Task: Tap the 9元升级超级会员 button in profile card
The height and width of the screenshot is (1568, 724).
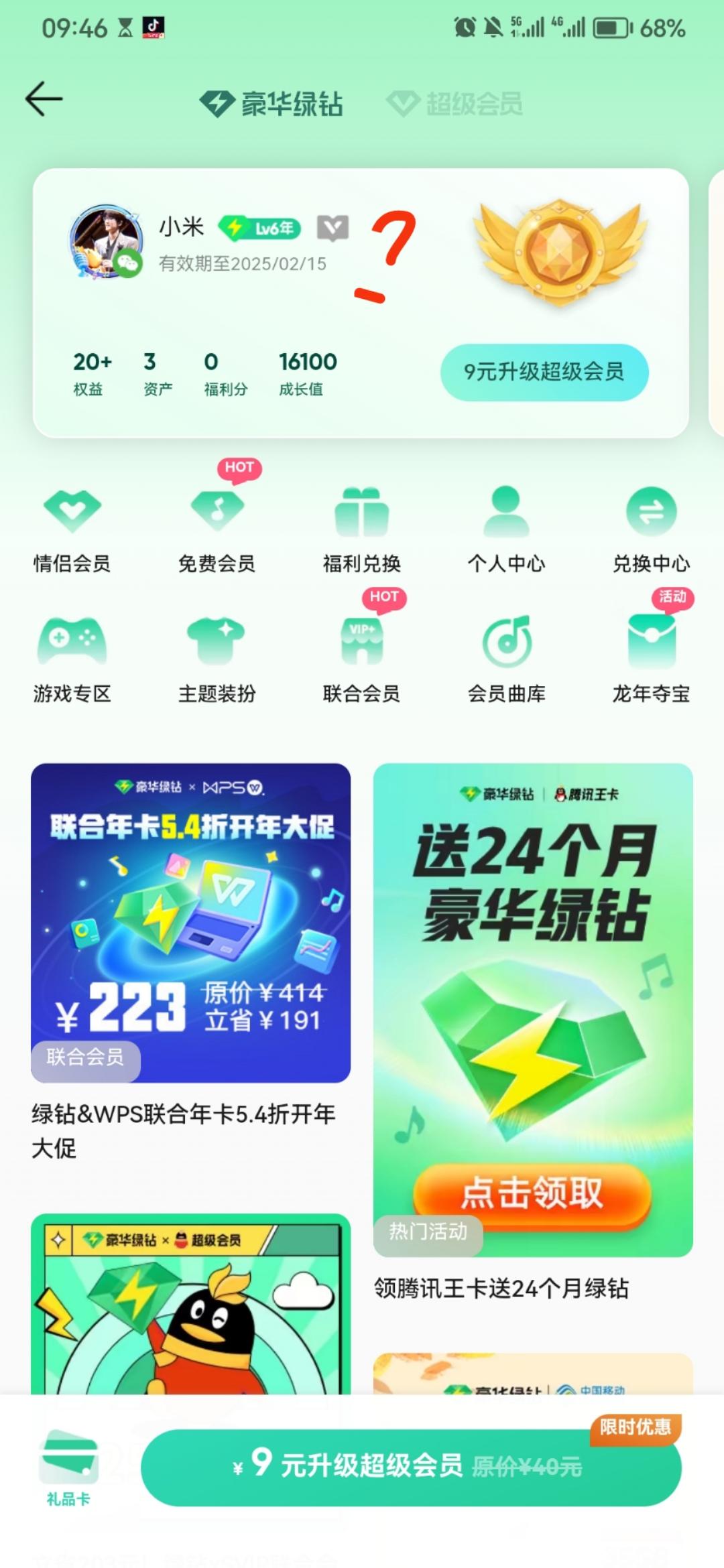Action: pyautogui.click(x=544, y=372)
